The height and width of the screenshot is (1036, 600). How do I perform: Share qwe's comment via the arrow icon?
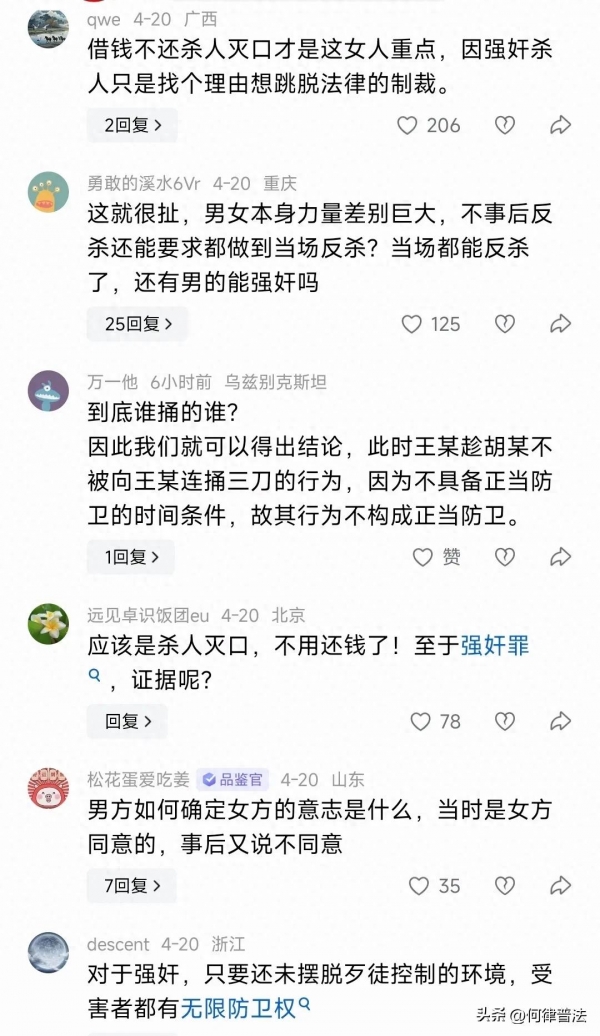pyautogui.click(x=560, y=125)
